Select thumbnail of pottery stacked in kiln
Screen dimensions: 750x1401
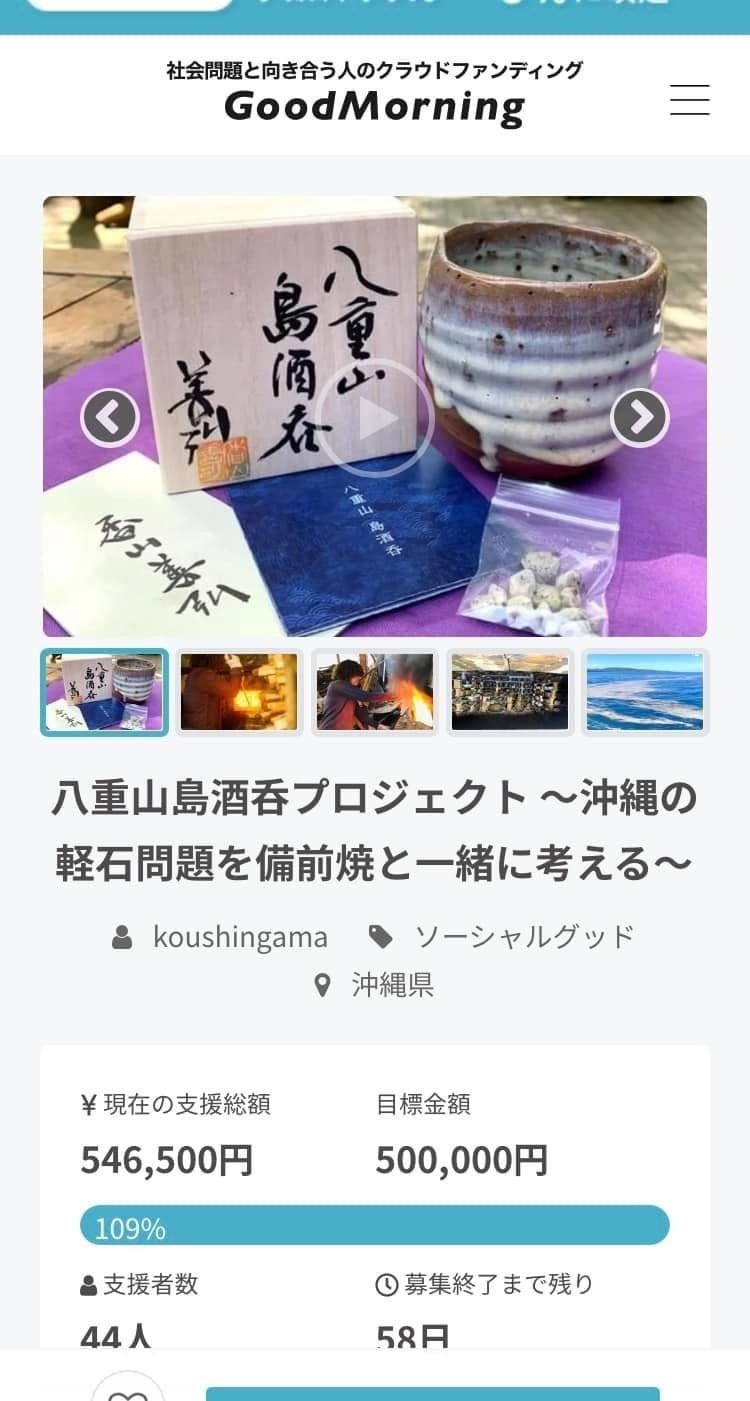click(x=510, y=692)
